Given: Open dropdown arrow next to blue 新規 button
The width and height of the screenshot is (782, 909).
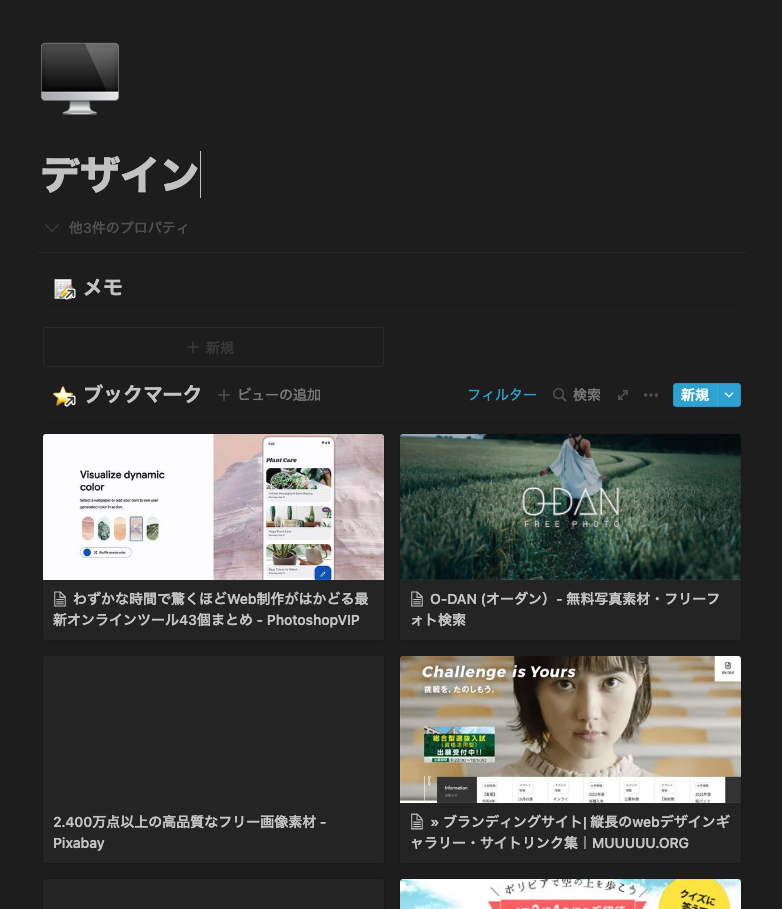Looking at the screenshot, I should click(730, 395).
